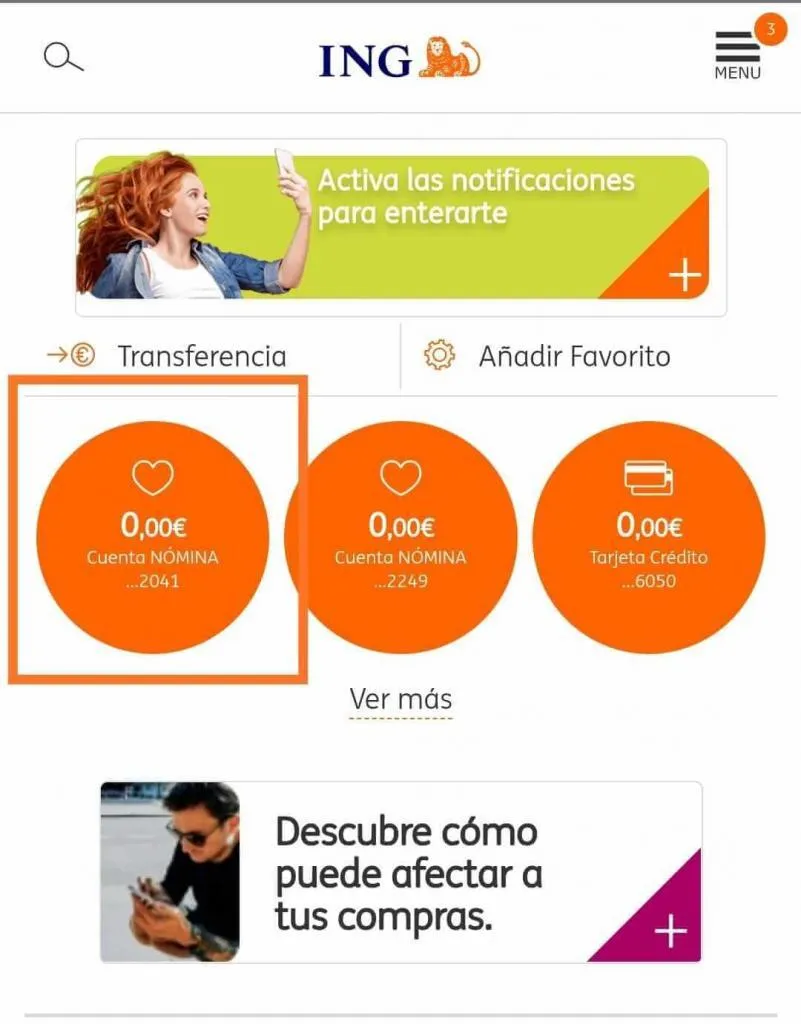801x1024 pixels.
Task: Open the Añadir Favorito gear icon
Action: (434, 355)
